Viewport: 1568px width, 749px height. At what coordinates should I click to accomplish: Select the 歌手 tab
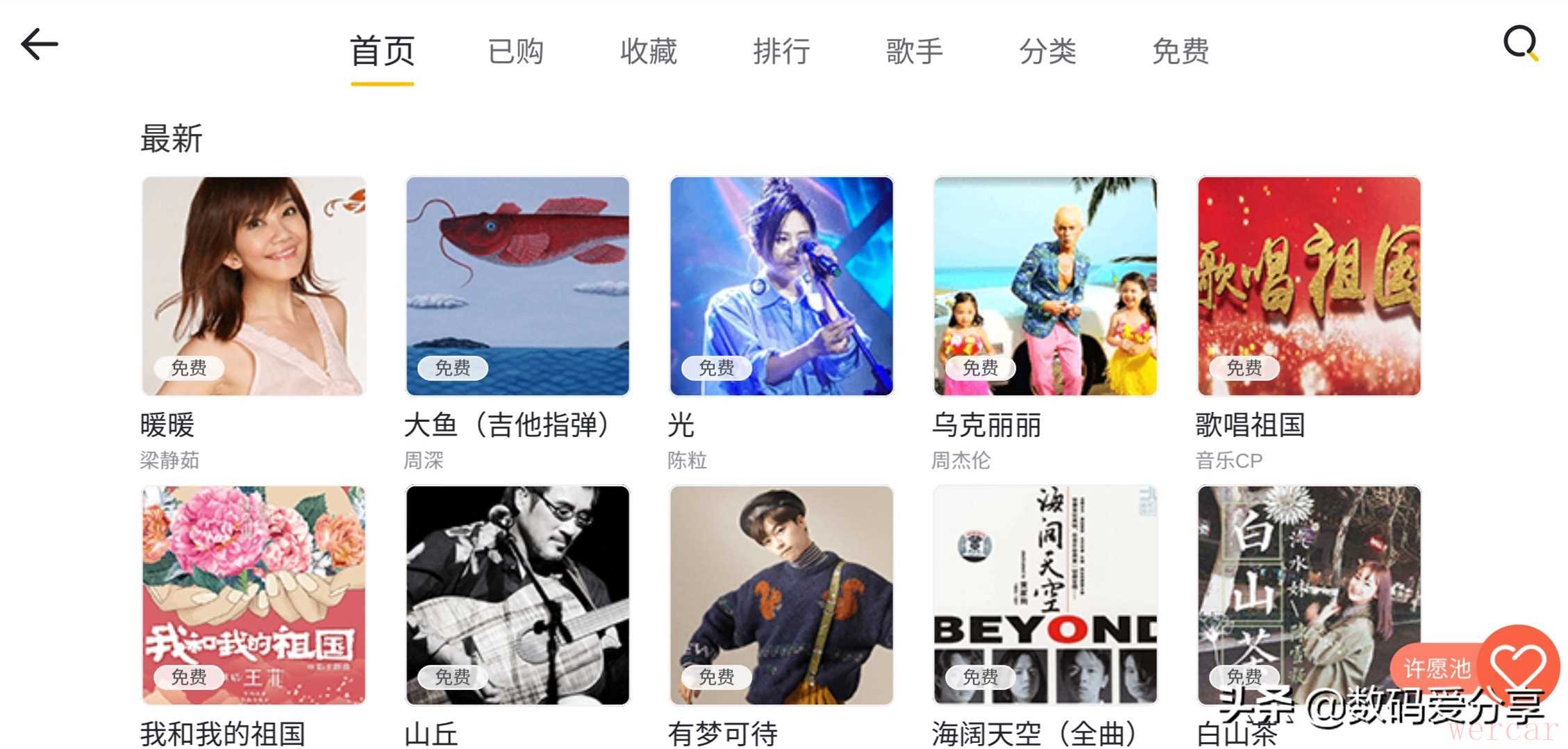tap(914, 51)
